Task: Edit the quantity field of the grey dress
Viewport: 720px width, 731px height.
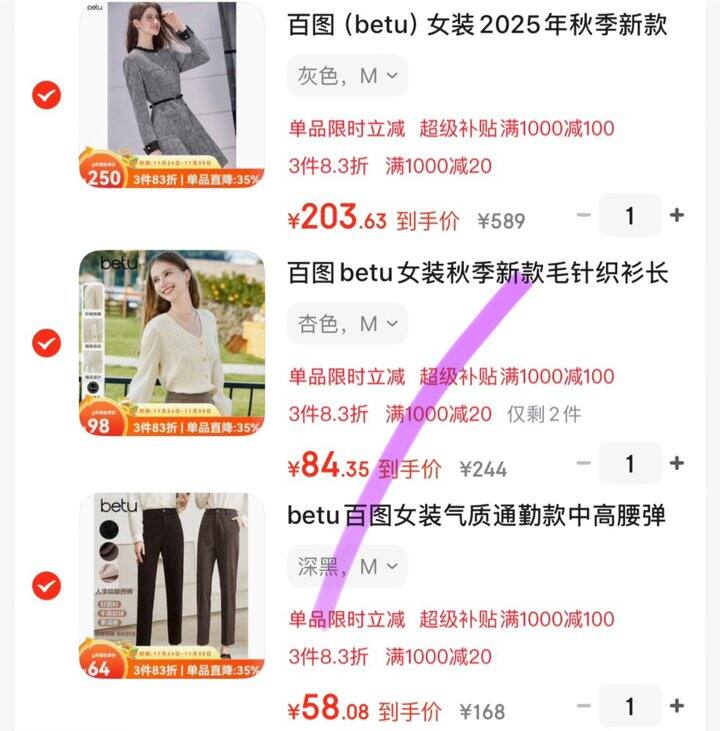Action: (630, 215)
